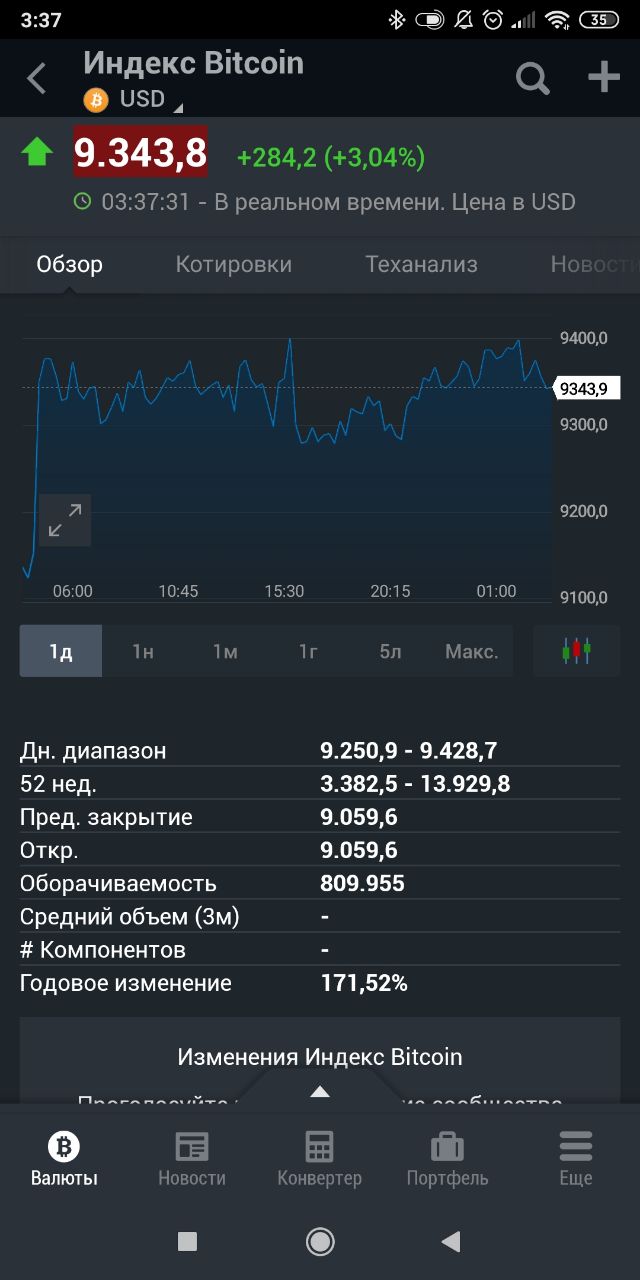Select the 1г chart period

(x=308, y=651)
